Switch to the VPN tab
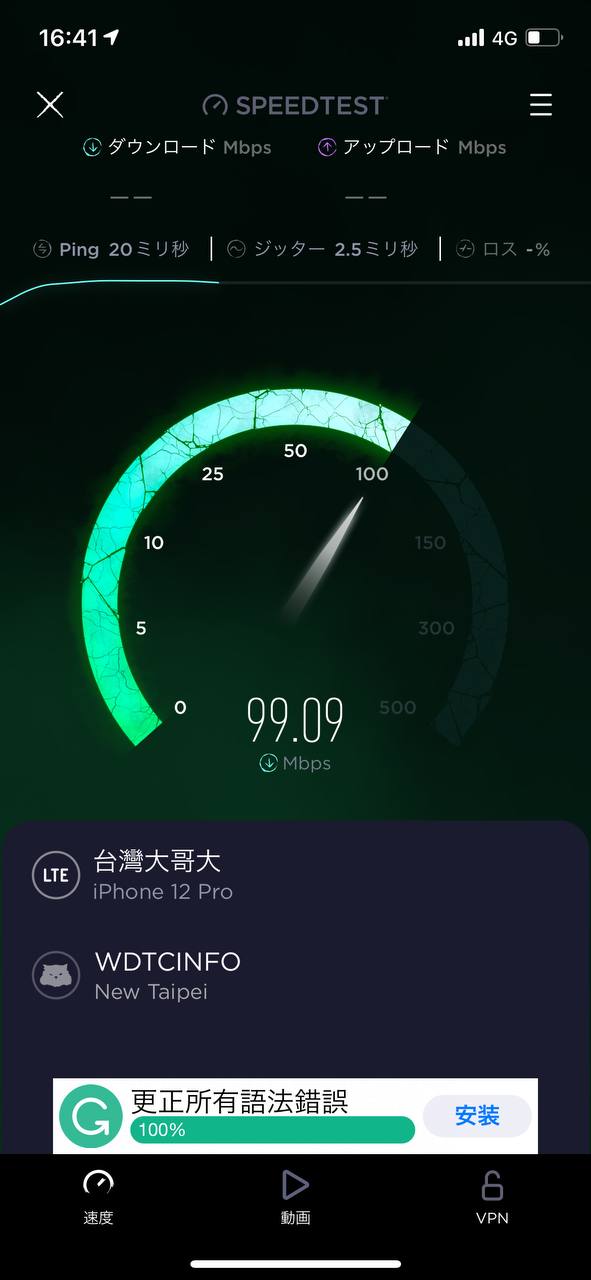Image resolution: width=591 pixels, height=1280 pixels. tap(492, 1196)
